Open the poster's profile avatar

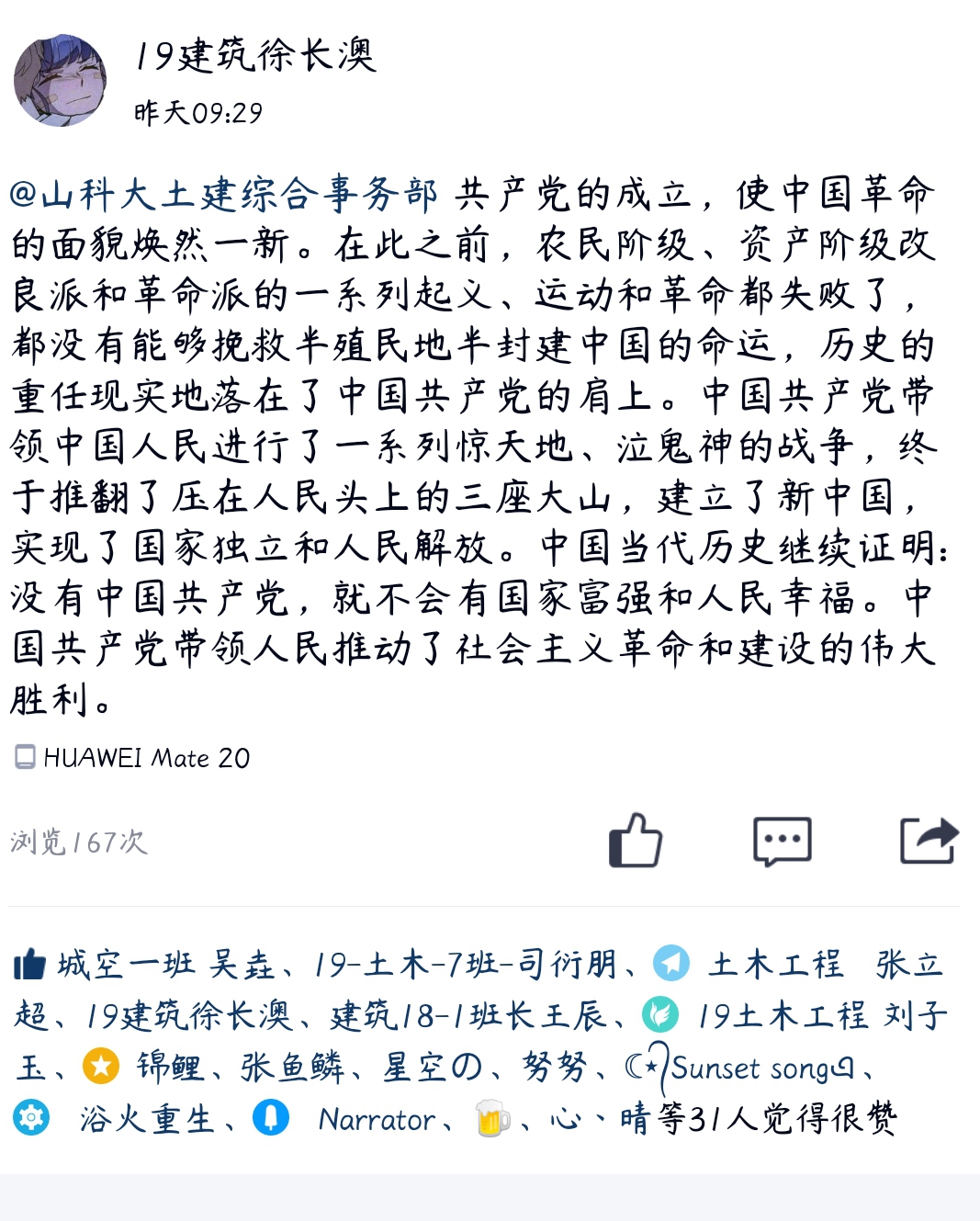click(61, 81)
